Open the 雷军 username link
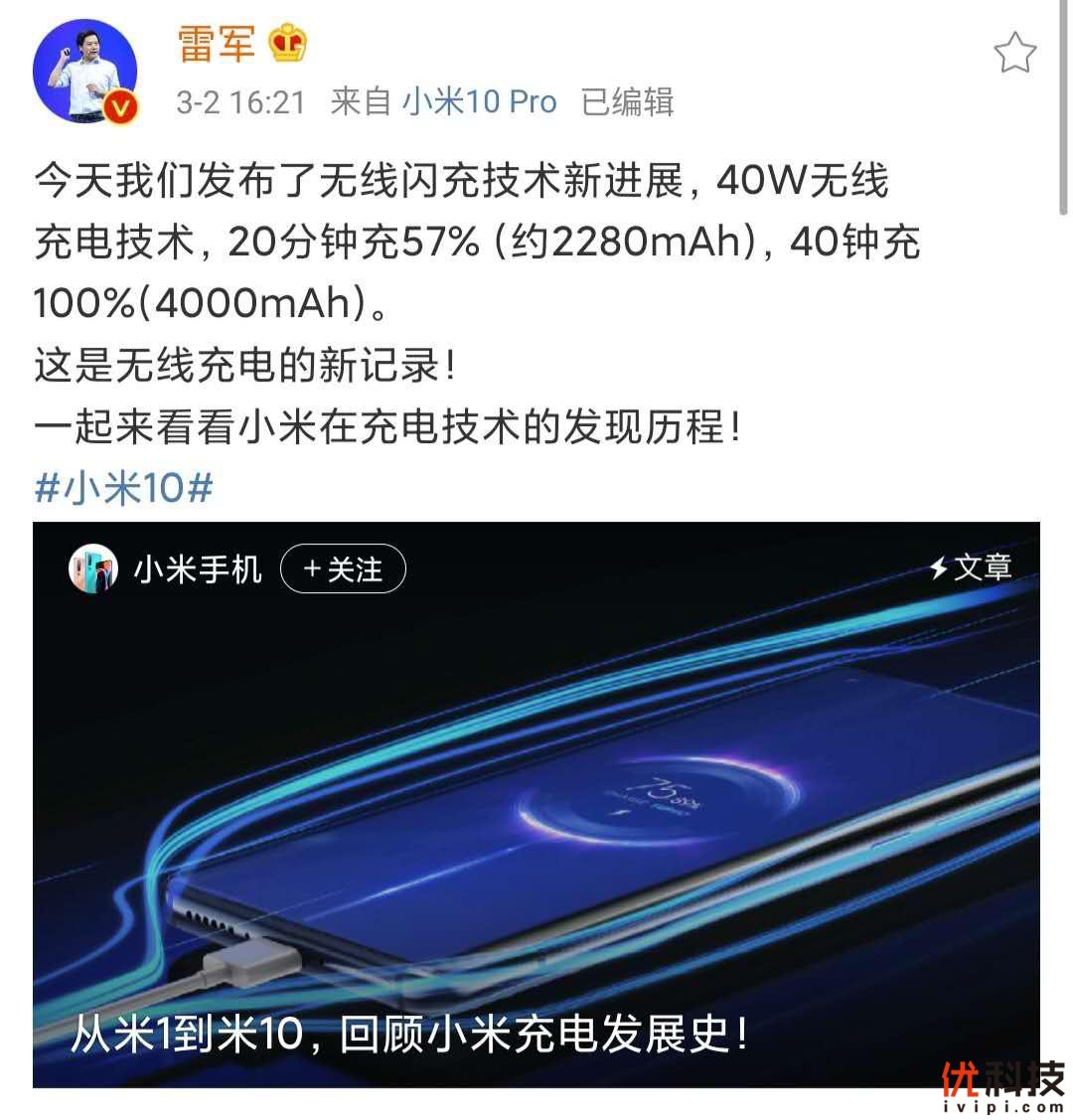 pyautogui.click(x=217, y=43)
